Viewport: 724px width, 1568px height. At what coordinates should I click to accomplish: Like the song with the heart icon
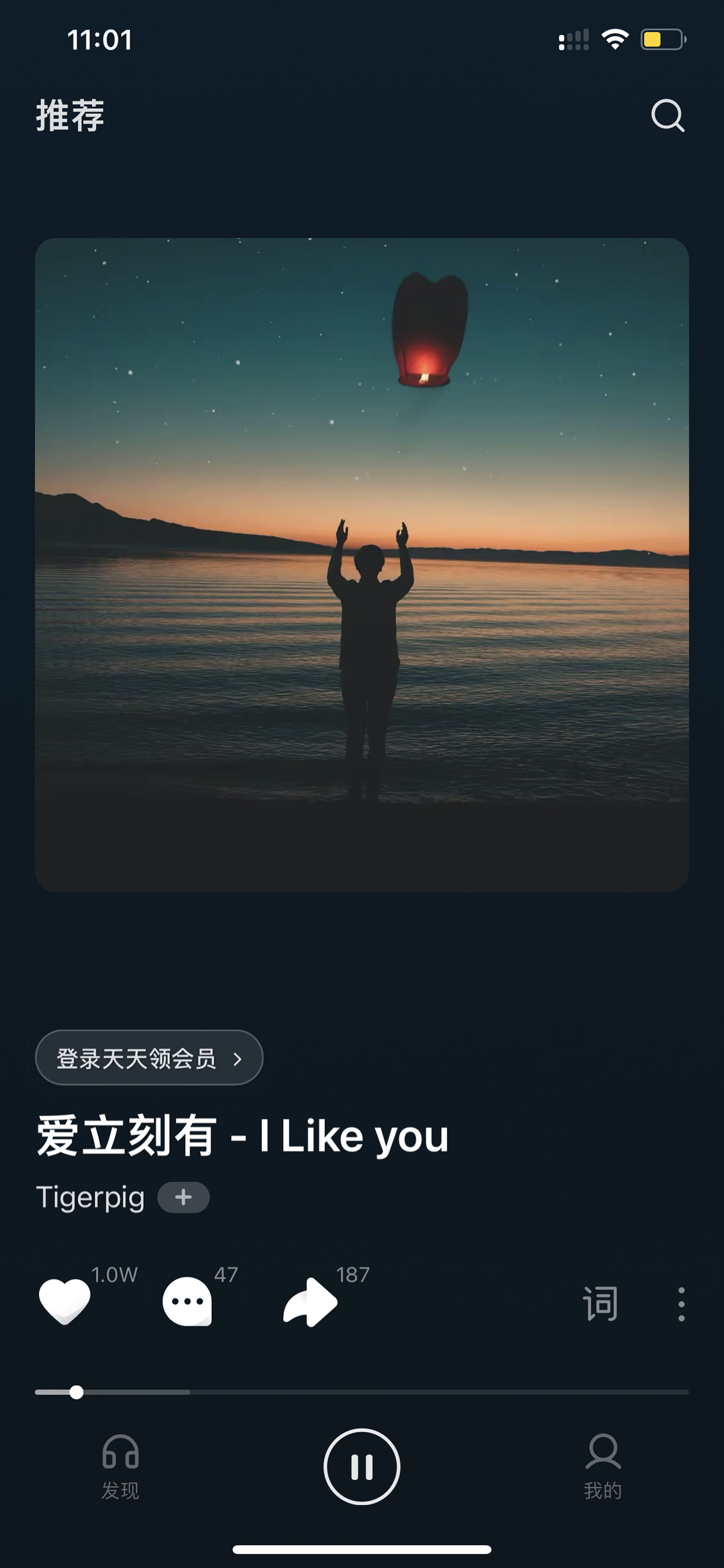point(64,1302)
